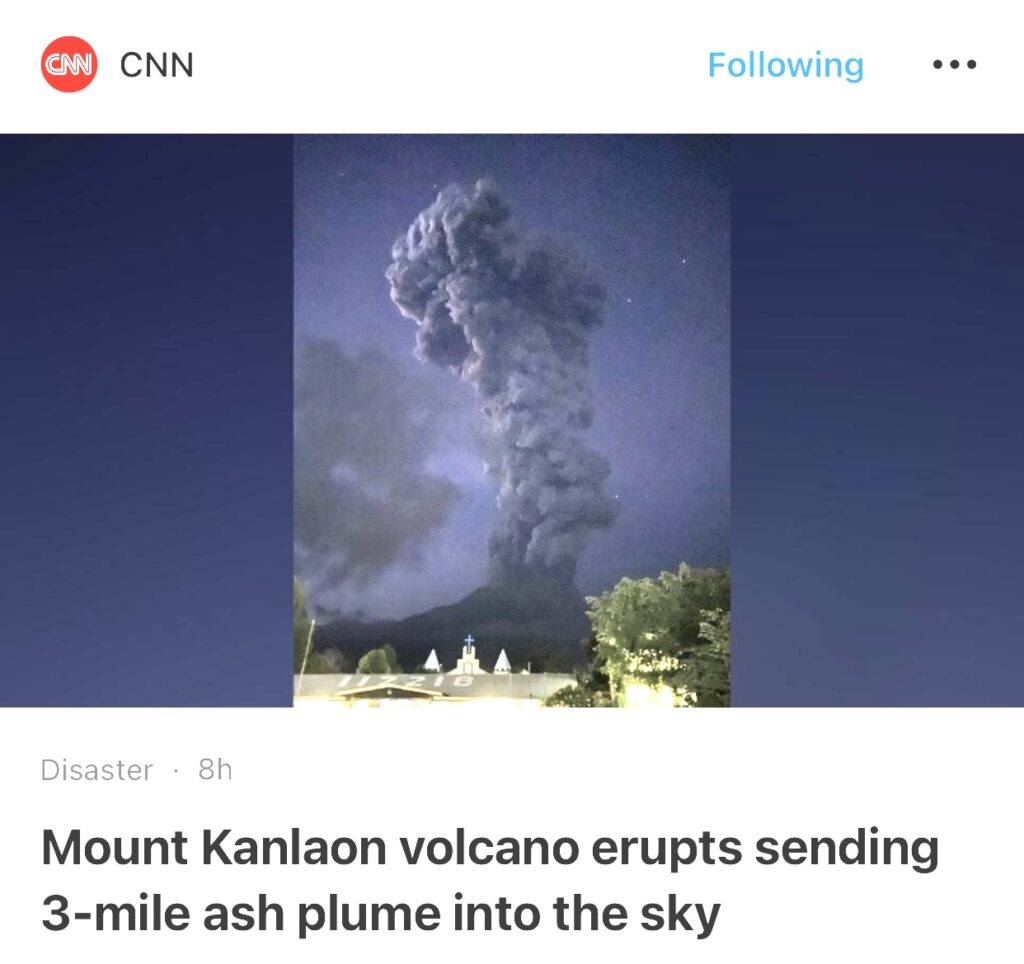Open the CNN channel profile

coord(155,66)
